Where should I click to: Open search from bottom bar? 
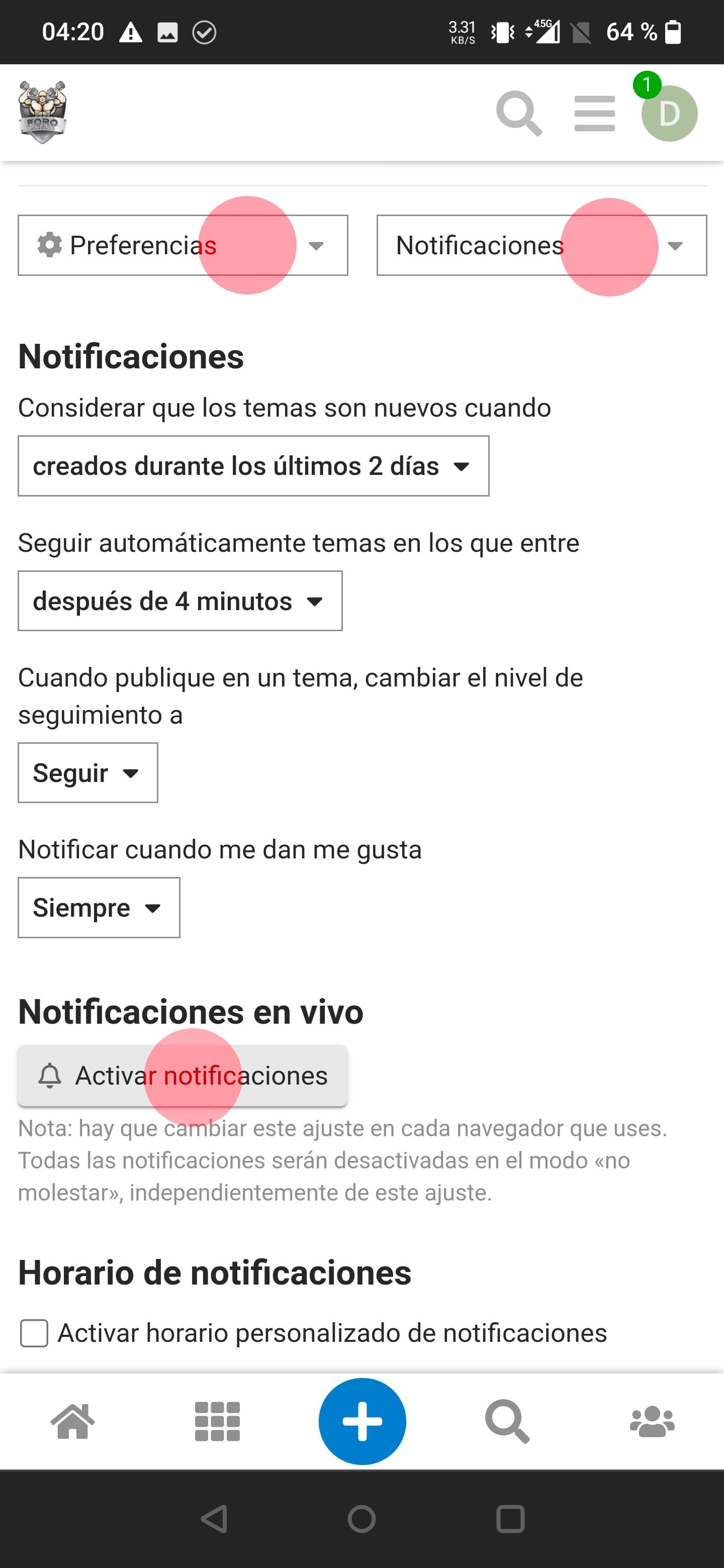(507, 1422)
